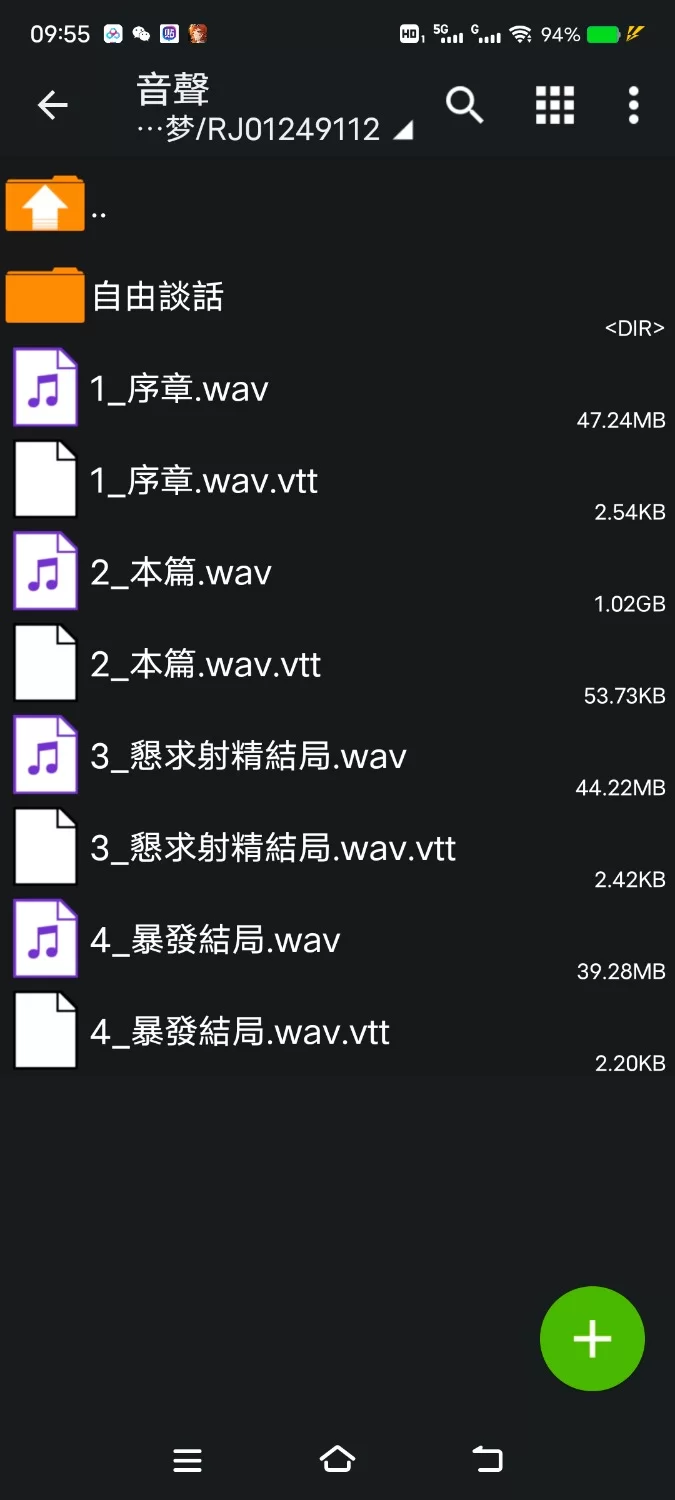Go back using the arrow in the app bar
The height and width of the screenshot is (1500, 675).
[52, 105]
